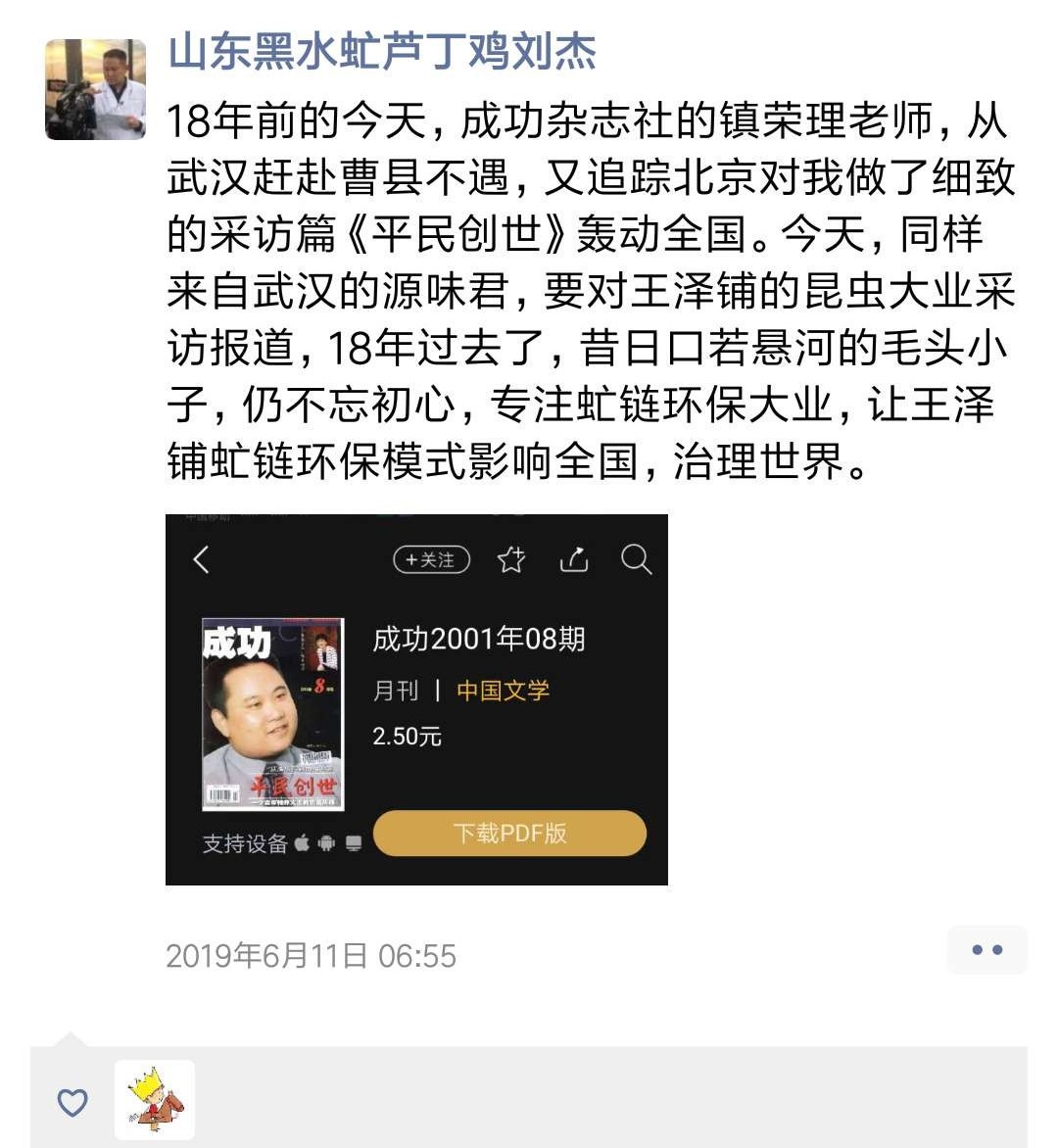1058x1148 pixels.
Task: Tap the search magnifier icon
Action: click(638, 560)
